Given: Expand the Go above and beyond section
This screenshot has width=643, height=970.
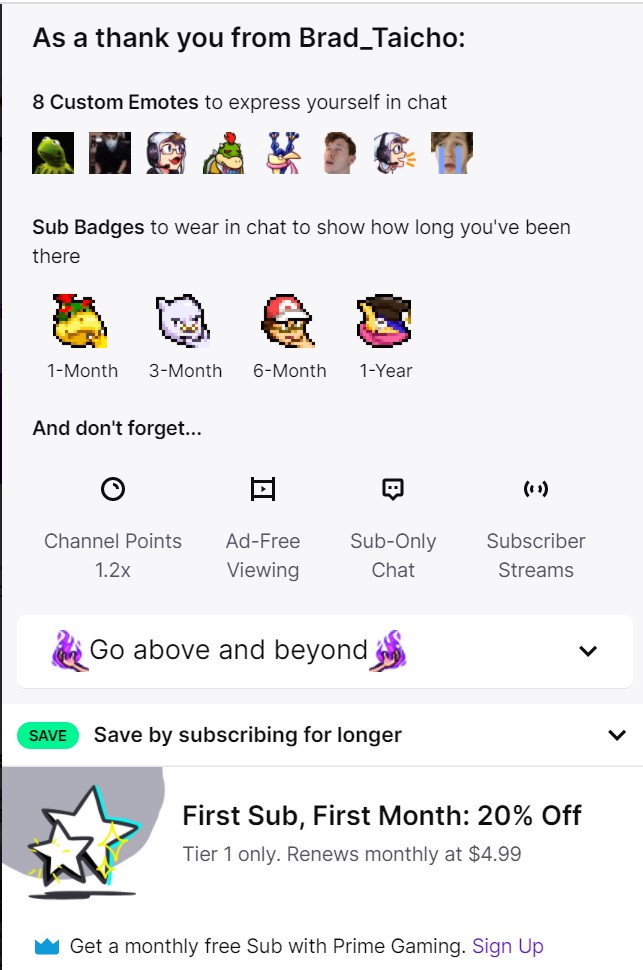Looking at the screenshot, I should tap(588, 651).
